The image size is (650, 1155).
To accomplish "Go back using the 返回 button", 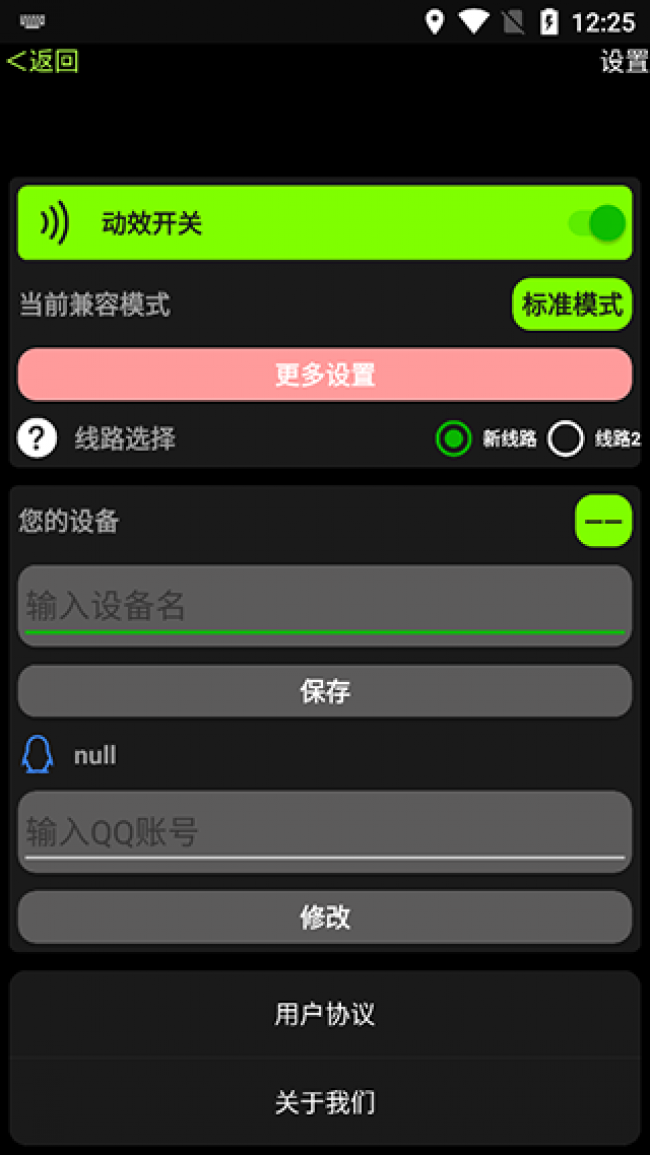I will (42, 61).
